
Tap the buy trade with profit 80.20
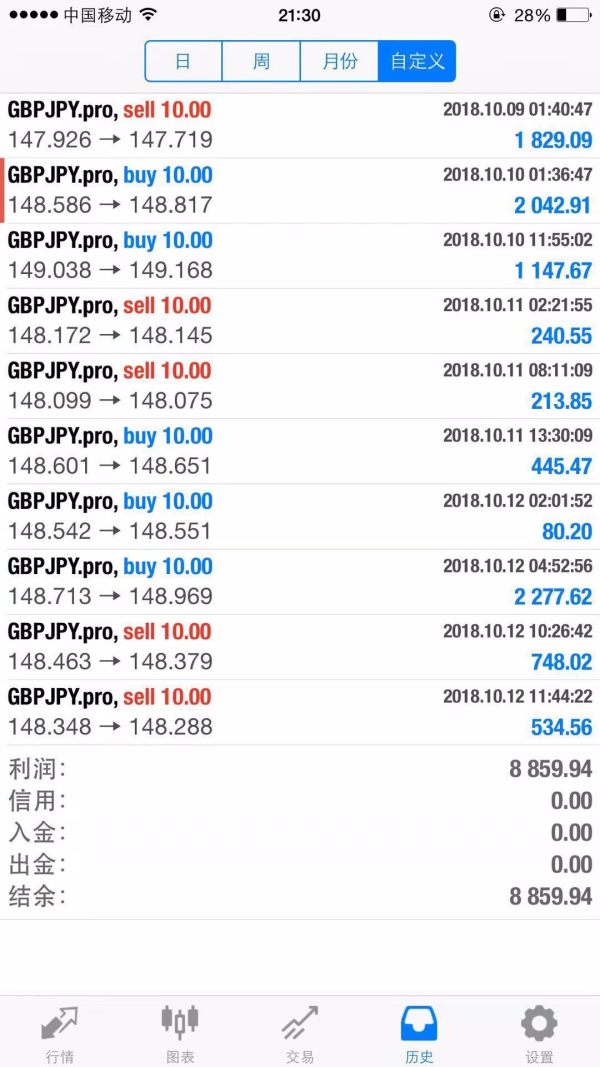[300, 516]
